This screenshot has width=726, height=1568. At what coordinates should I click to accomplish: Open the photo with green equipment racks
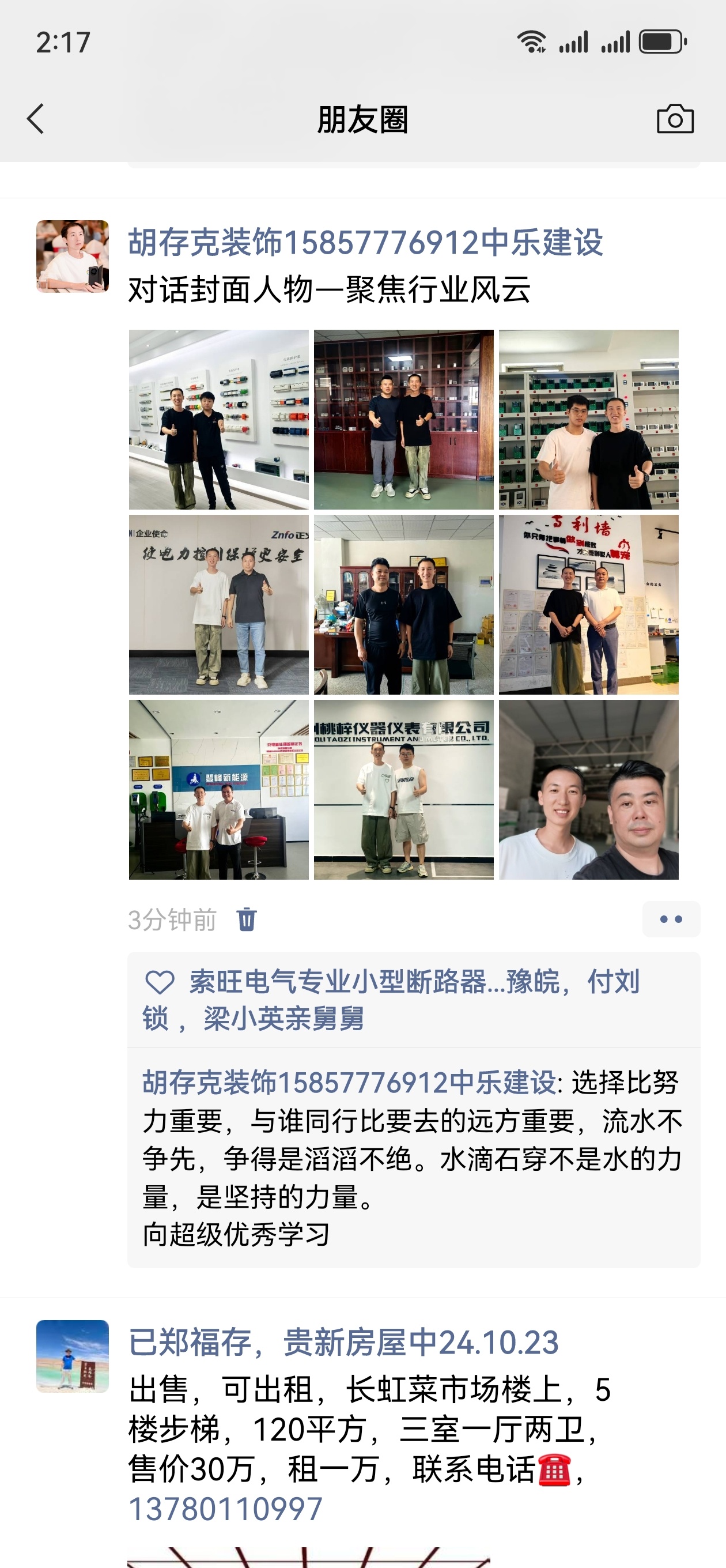[588, 420]
